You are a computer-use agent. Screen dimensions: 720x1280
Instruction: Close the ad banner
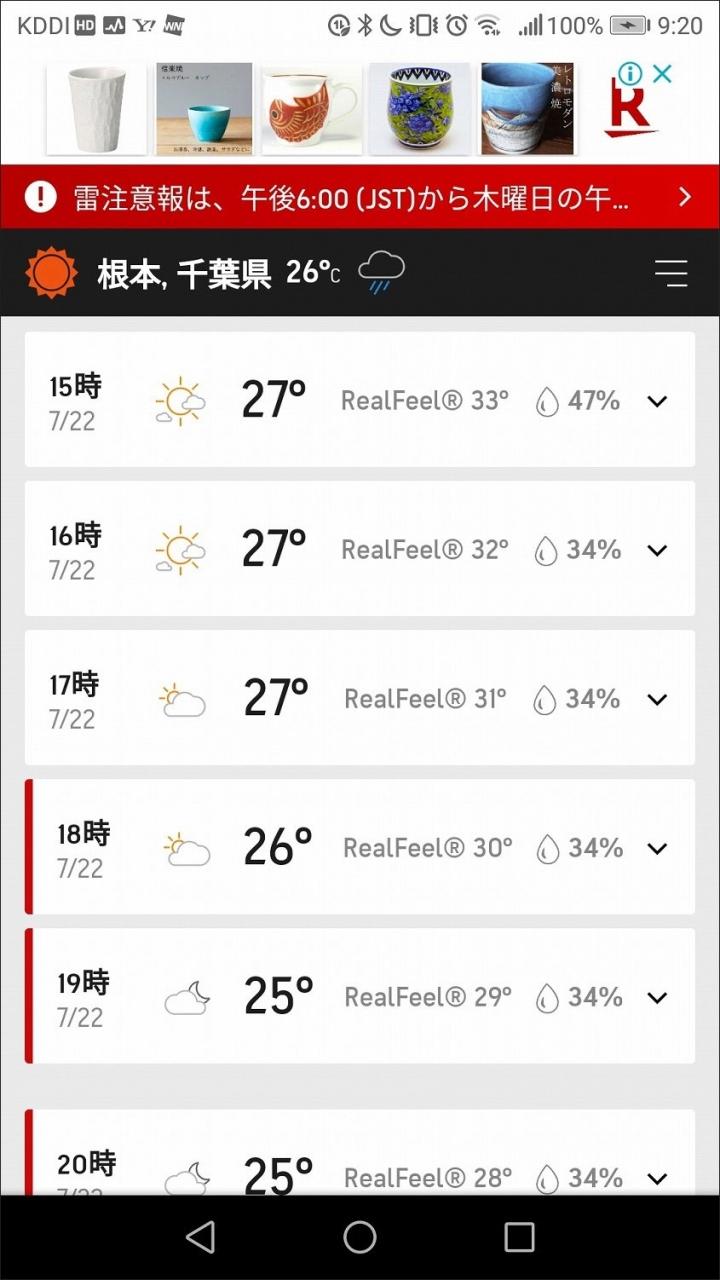661,74
